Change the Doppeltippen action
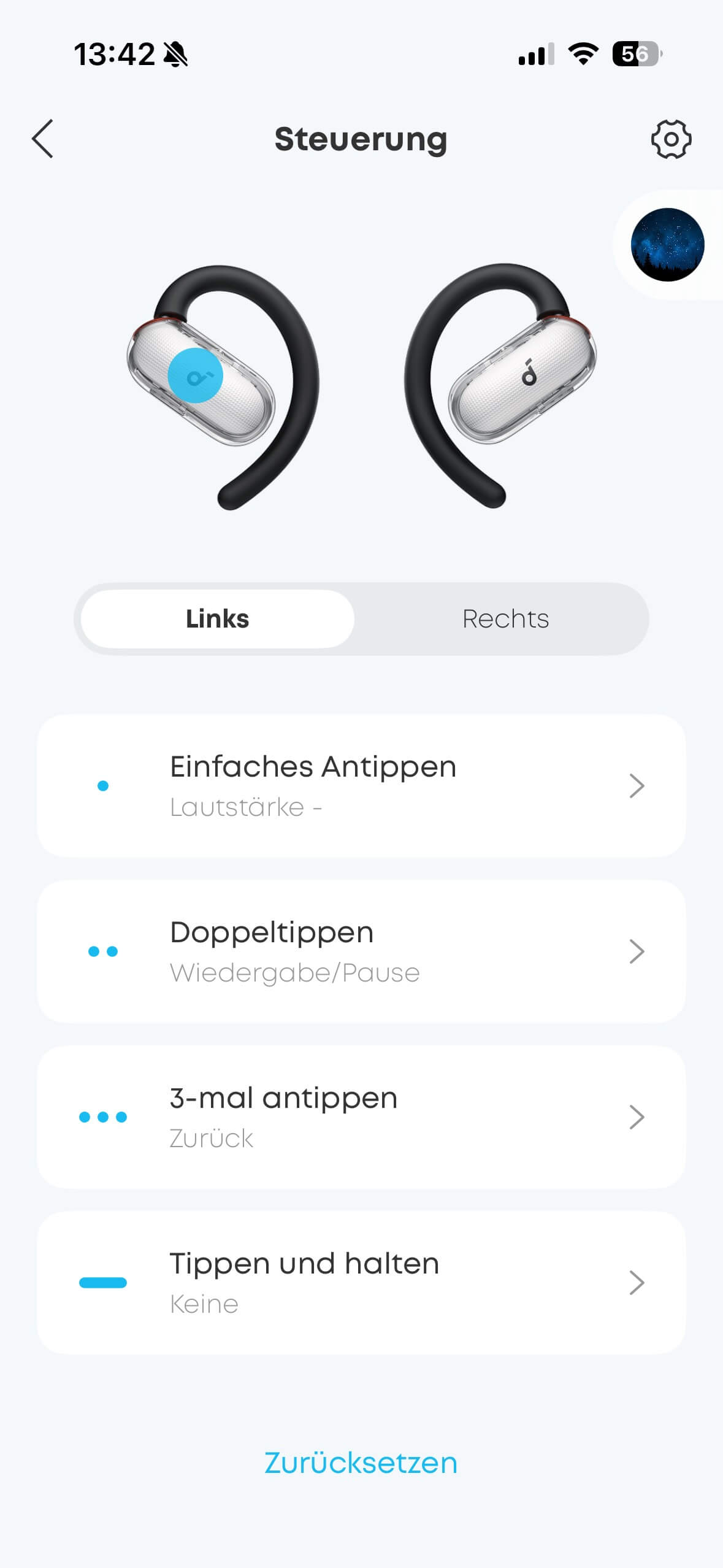723x1568 pixels. (x=361, y=951)
